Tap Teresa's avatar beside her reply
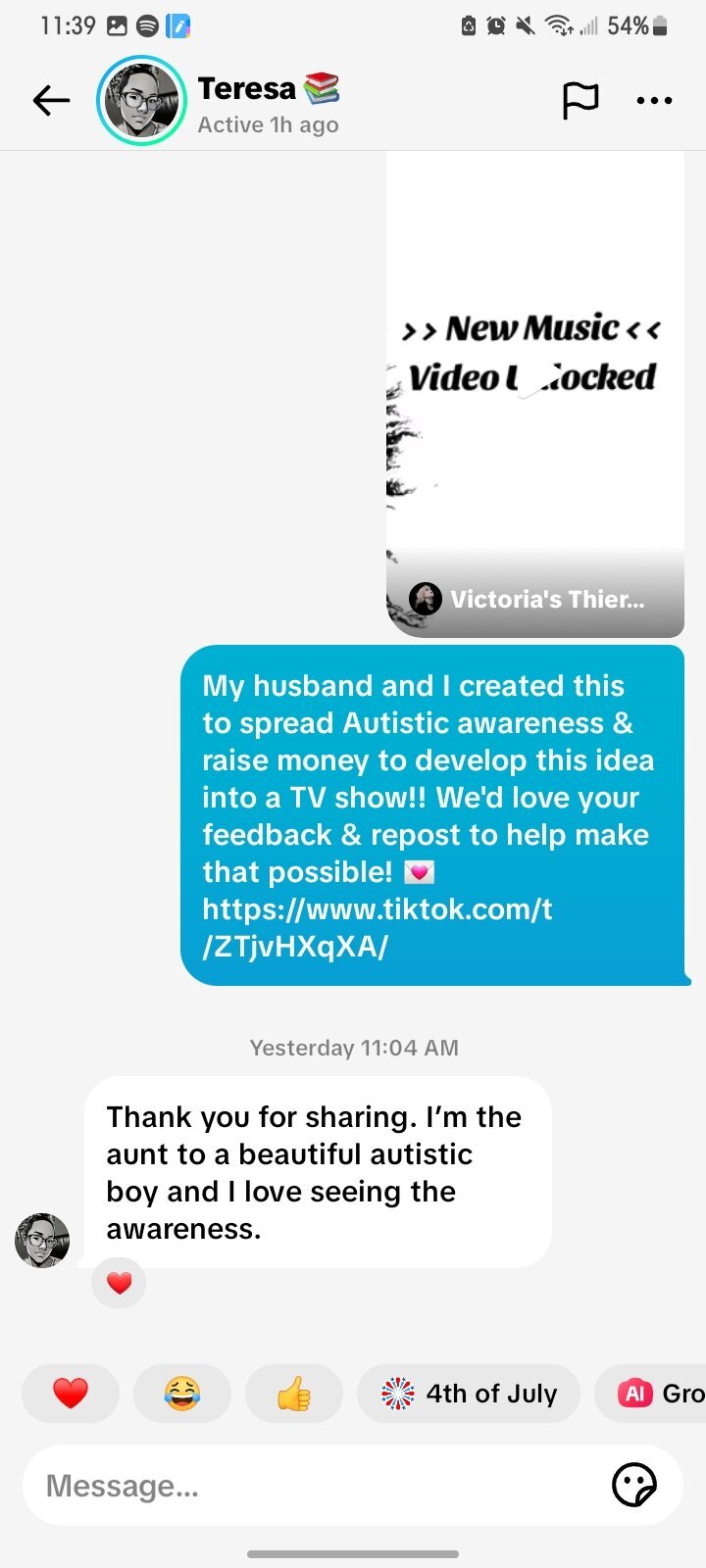 coord(42,1240)
